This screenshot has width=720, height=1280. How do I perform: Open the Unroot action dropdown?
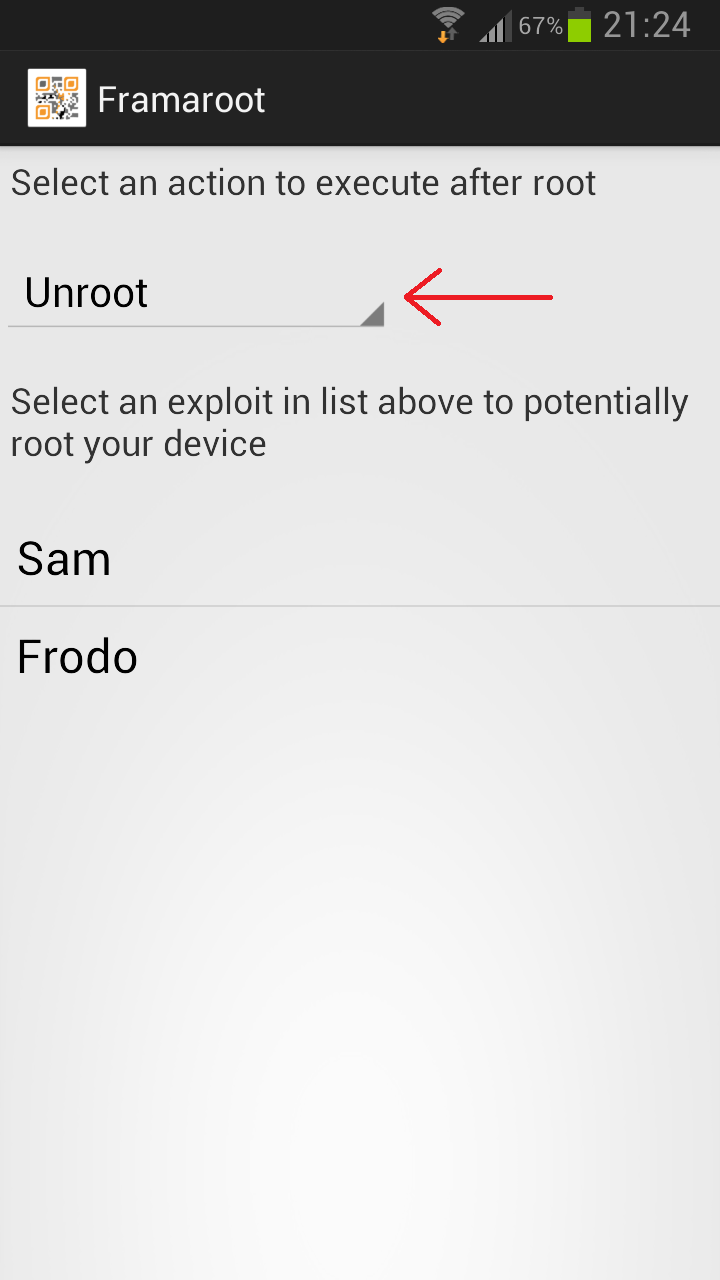(196, 294)
